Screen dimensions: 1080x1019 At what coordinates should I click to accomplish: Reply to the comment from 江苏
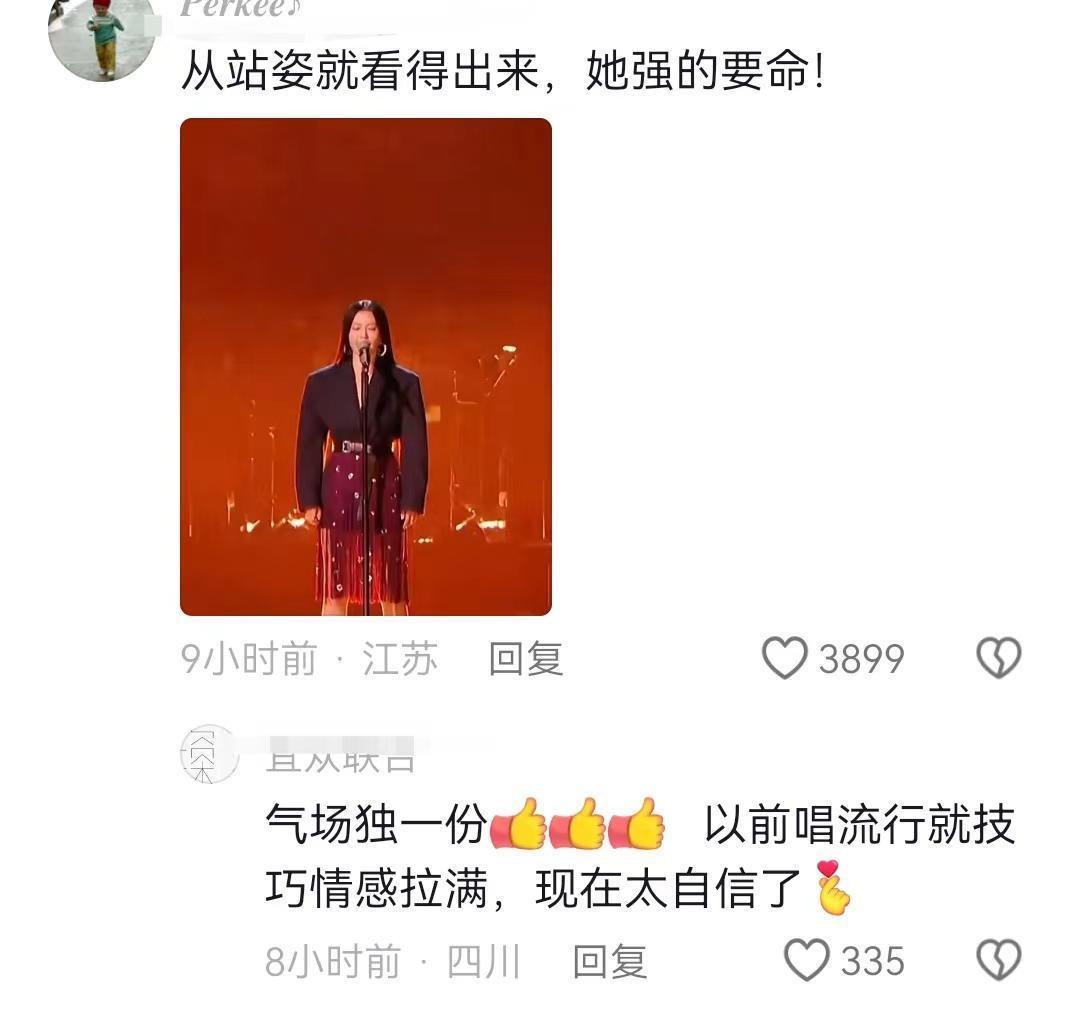[525, 659]
